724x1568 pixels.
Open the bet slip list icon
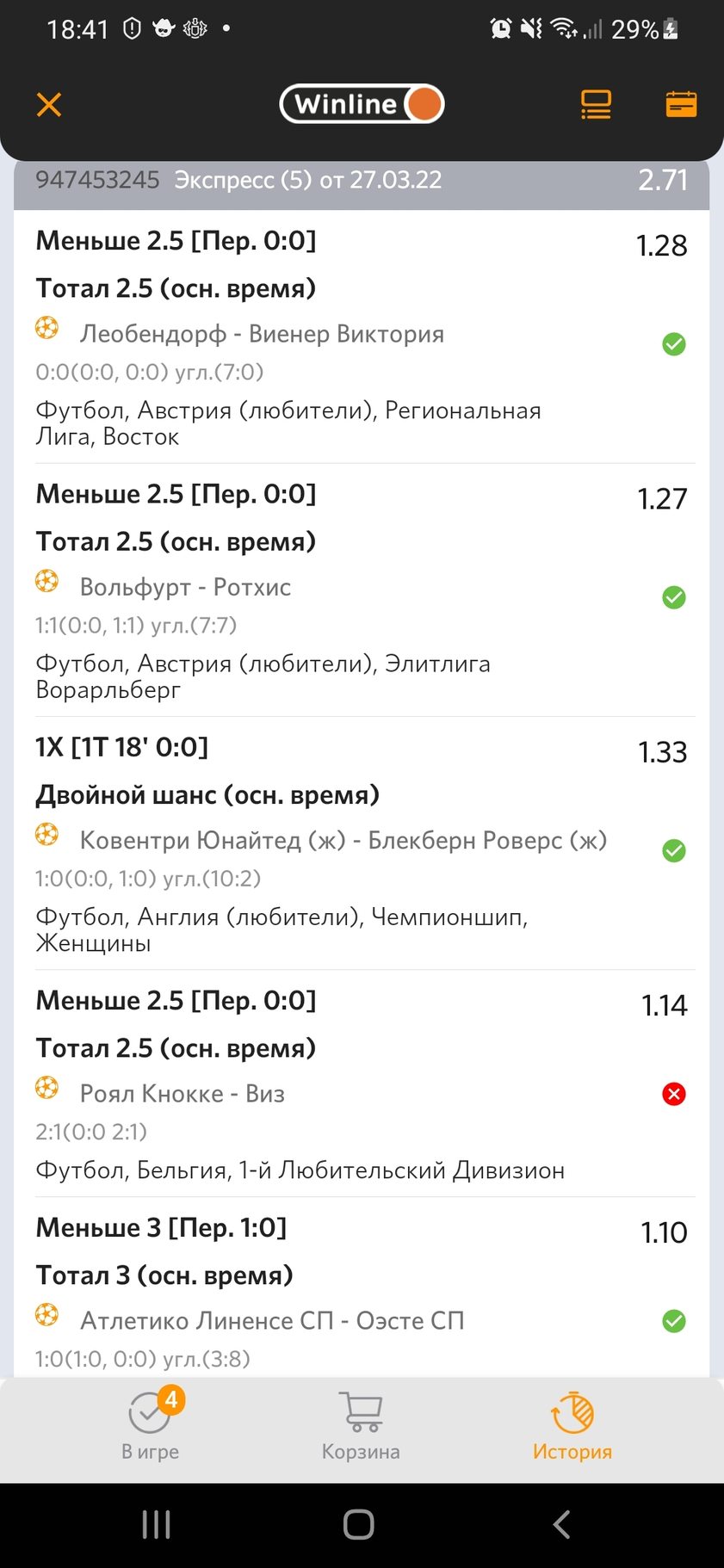coord(596,104)
